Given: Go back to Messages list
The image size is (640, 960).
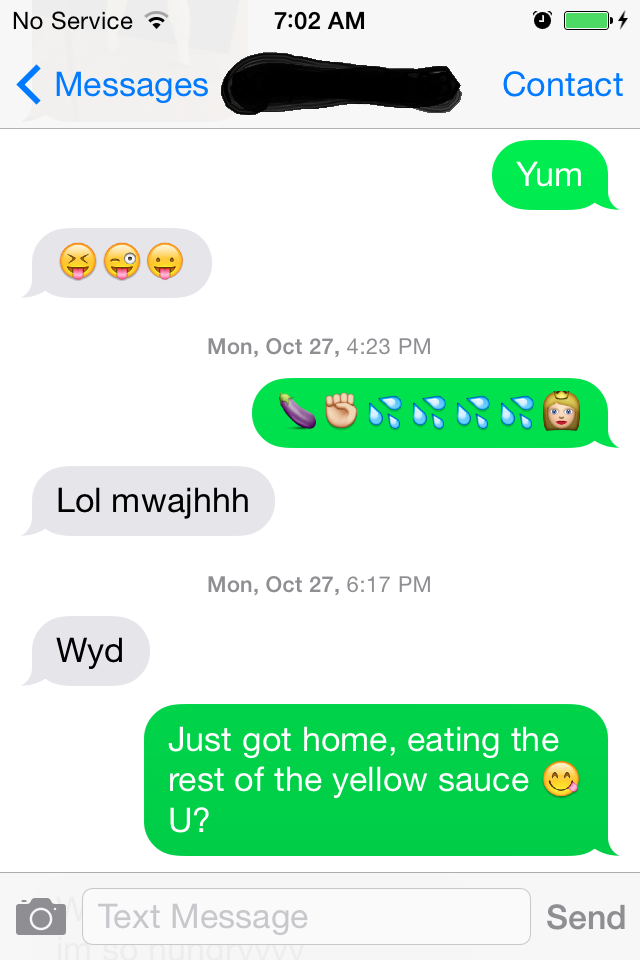Looking at the screenshot, I should tap(112, 86).
